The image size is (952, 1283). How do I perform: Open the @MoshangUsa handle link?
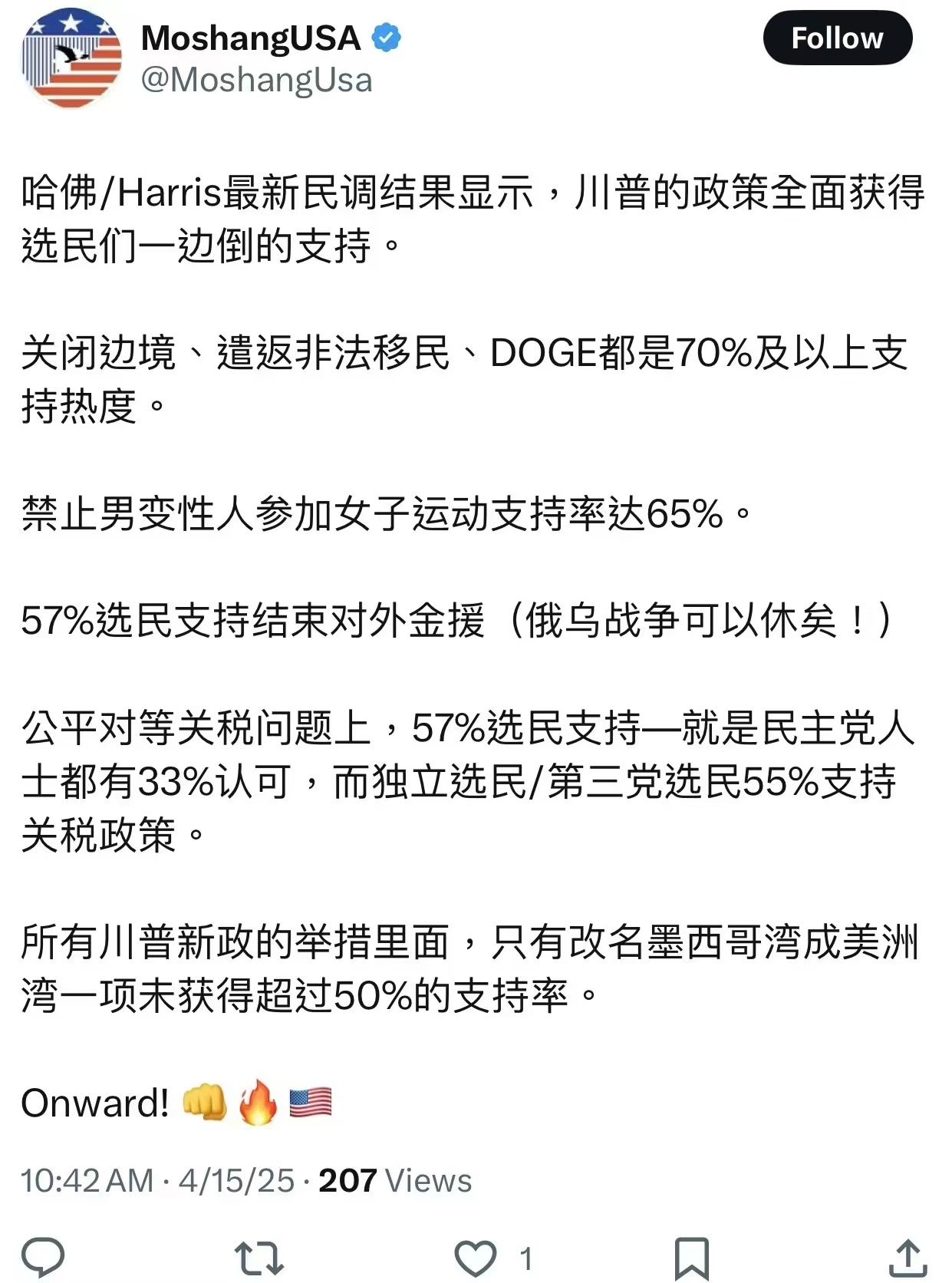point(256,81)
